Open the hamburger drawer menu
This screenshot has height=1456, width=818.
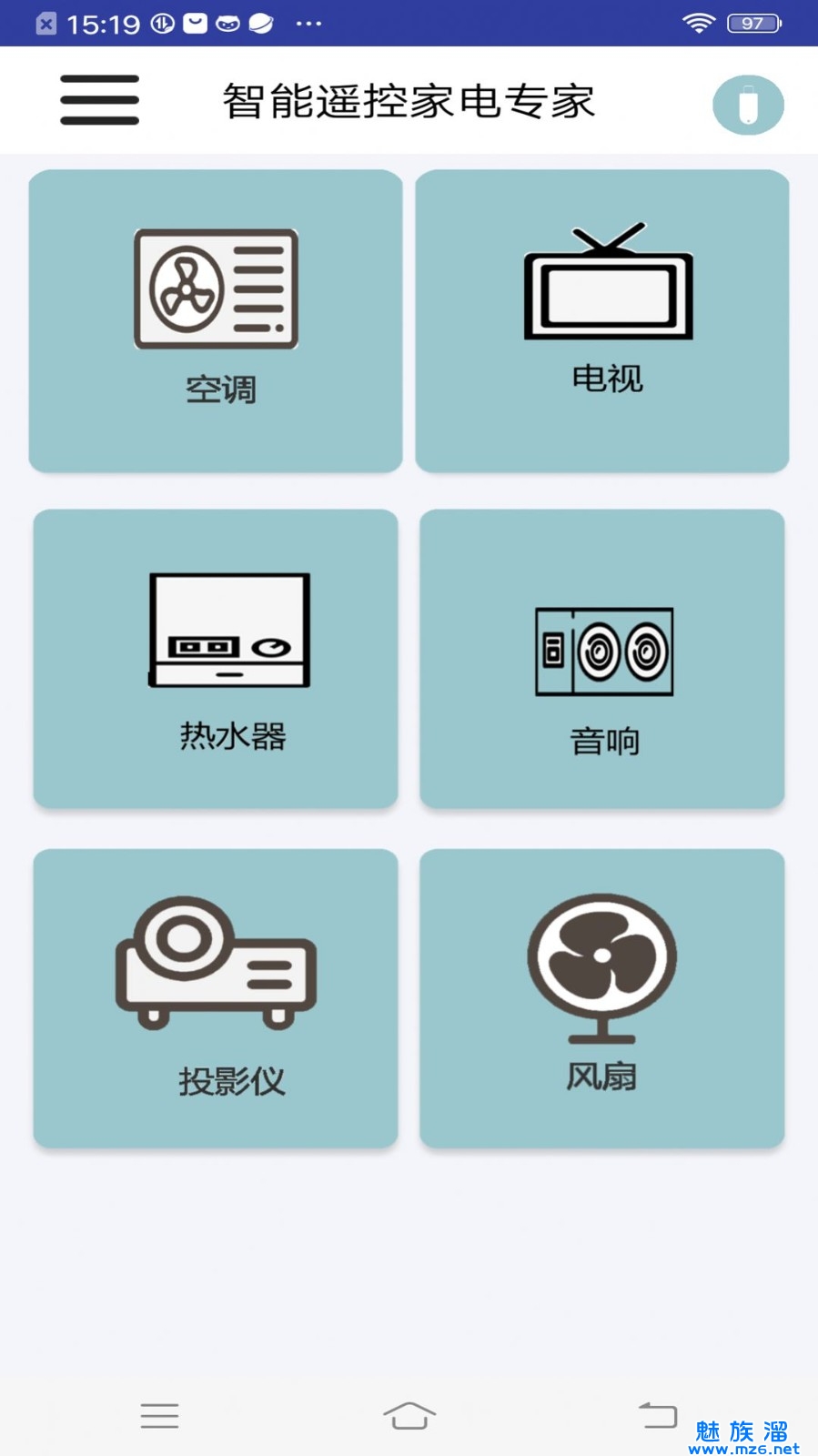tap(99, 100)
